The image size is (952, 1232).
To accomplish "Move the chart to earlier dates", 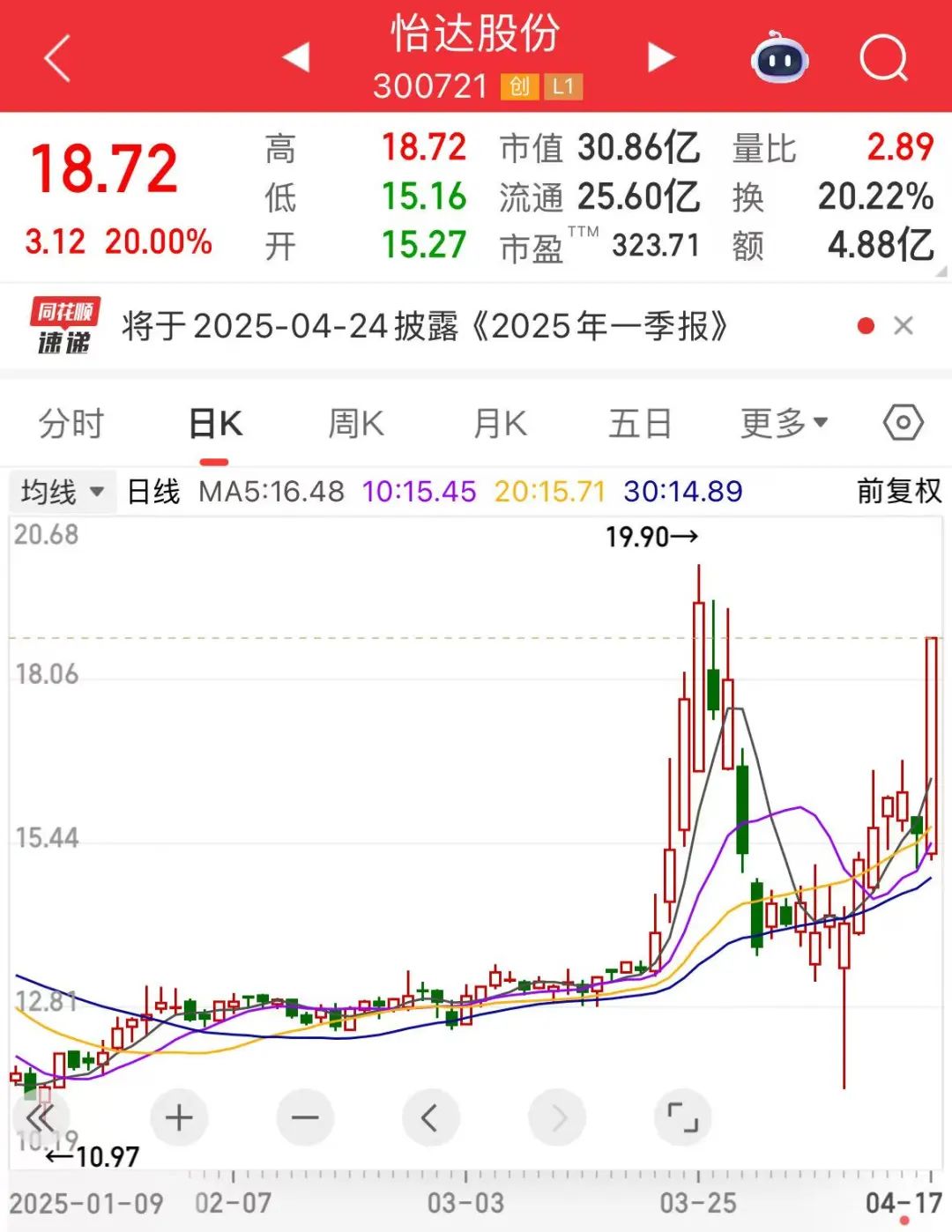I will (x=430, y=1117).
